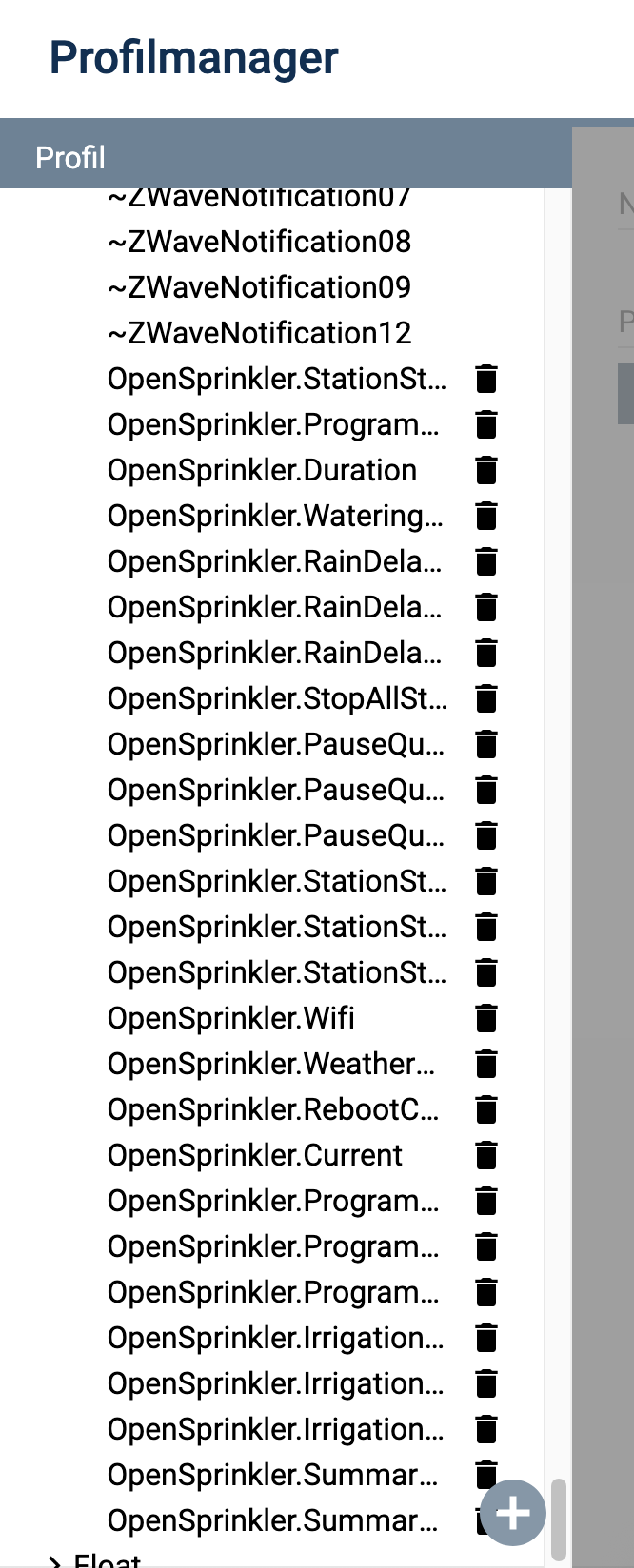
Task: Delete the OpenSprinkler.Wifi profile
Action: [486, 1019]
